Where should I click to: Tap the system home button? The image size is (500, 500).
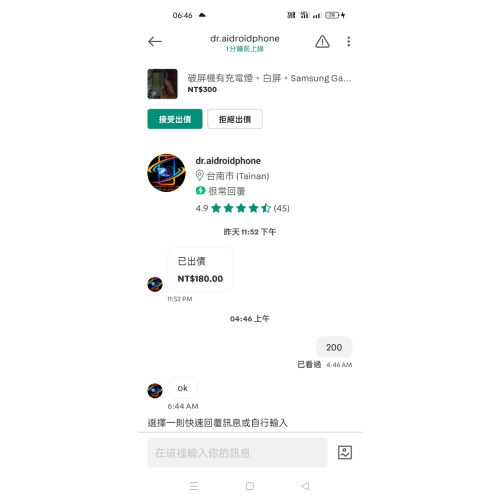point(250,486)
